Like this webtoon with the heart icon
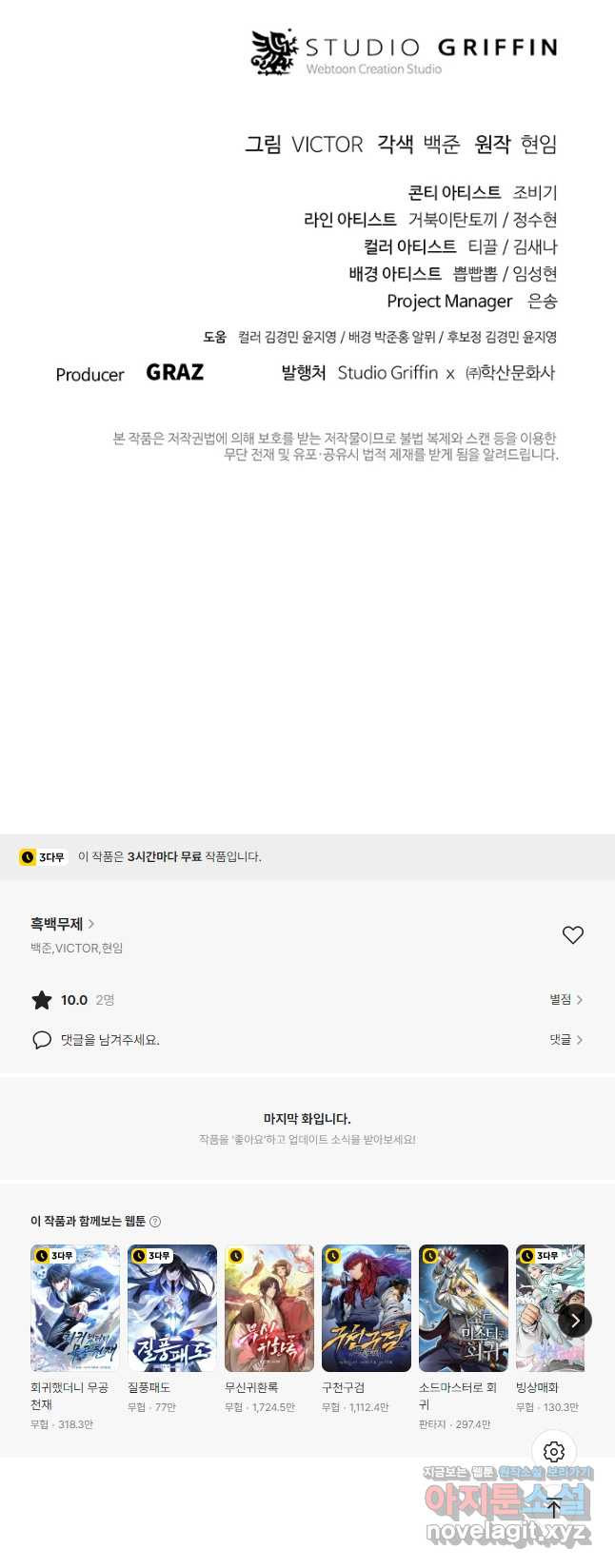Image resolution: width=615 pixels, height=1568 pixels. tap(572, 935)
